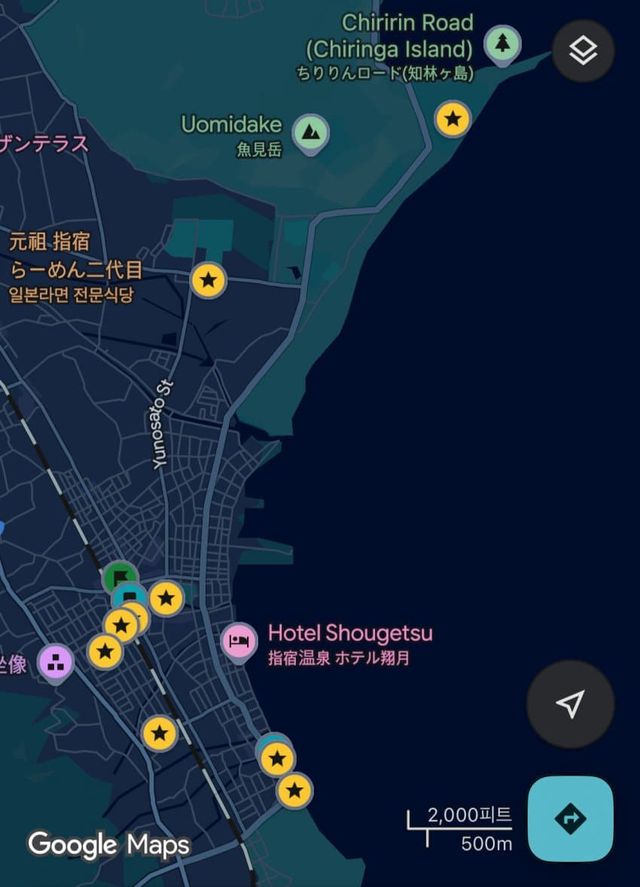Tap the saved star near Chiringa Island coast
The image size is (640, 887).
pos(453,119)
